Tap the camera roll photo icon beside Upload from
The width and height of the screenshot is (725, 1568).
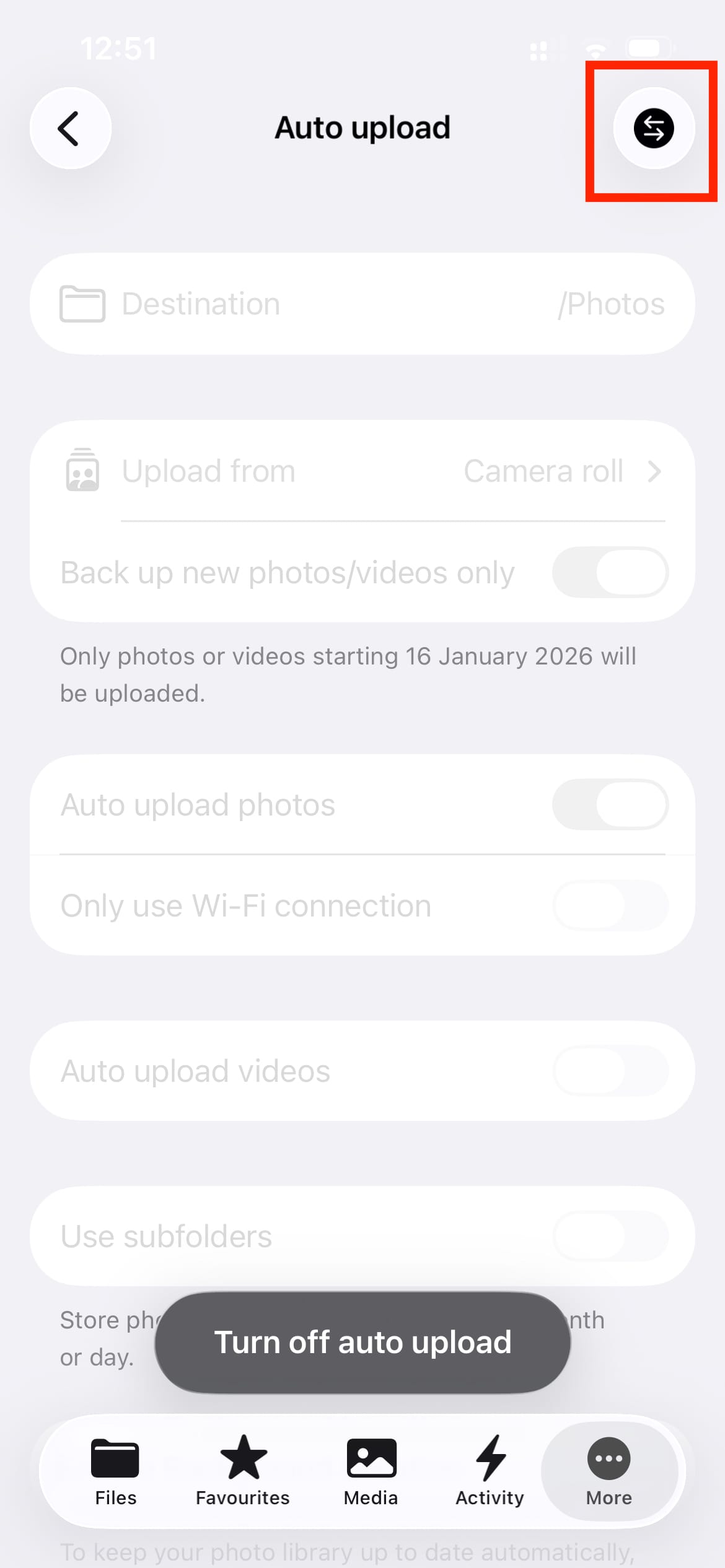coord(81,471)
